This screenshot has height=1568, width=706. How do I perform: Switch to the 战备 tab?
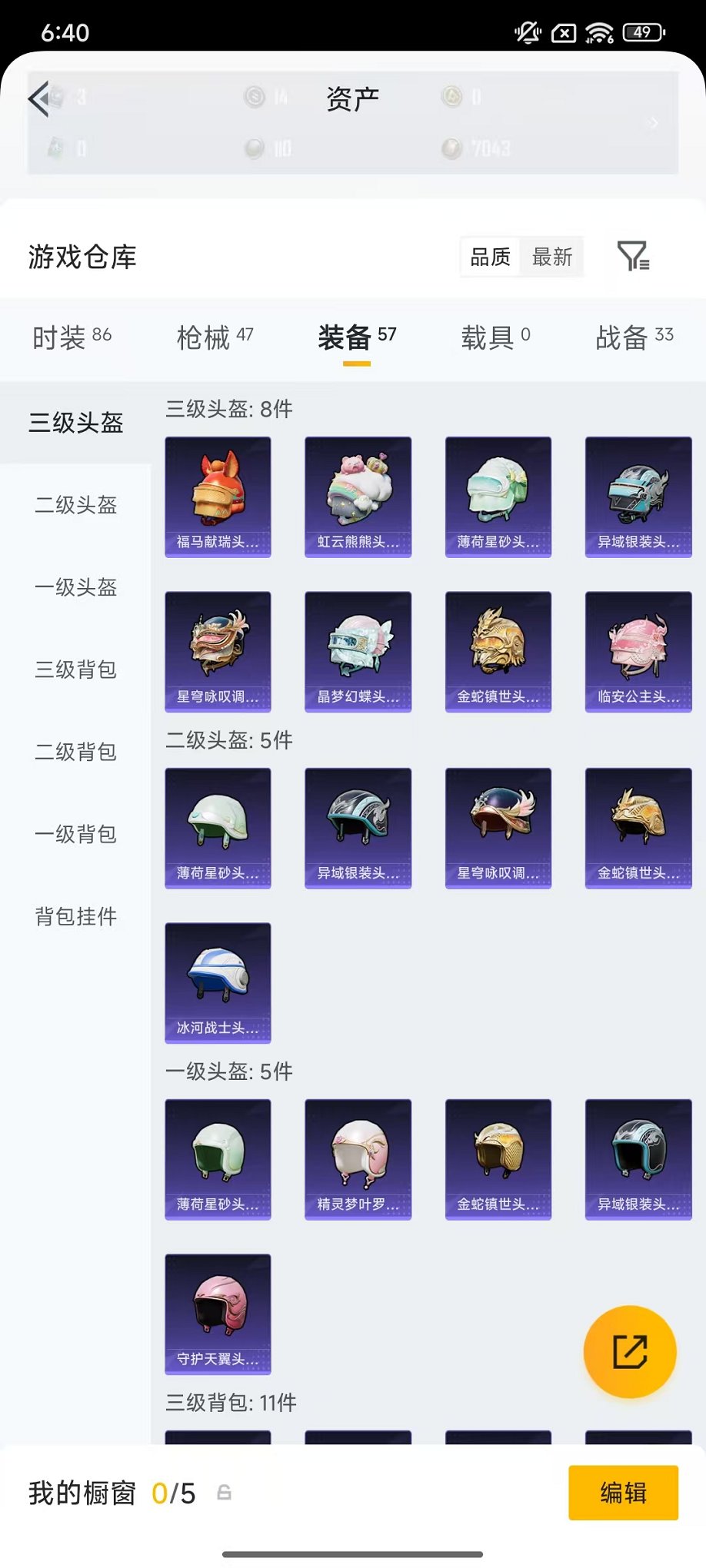coord(634,337)
